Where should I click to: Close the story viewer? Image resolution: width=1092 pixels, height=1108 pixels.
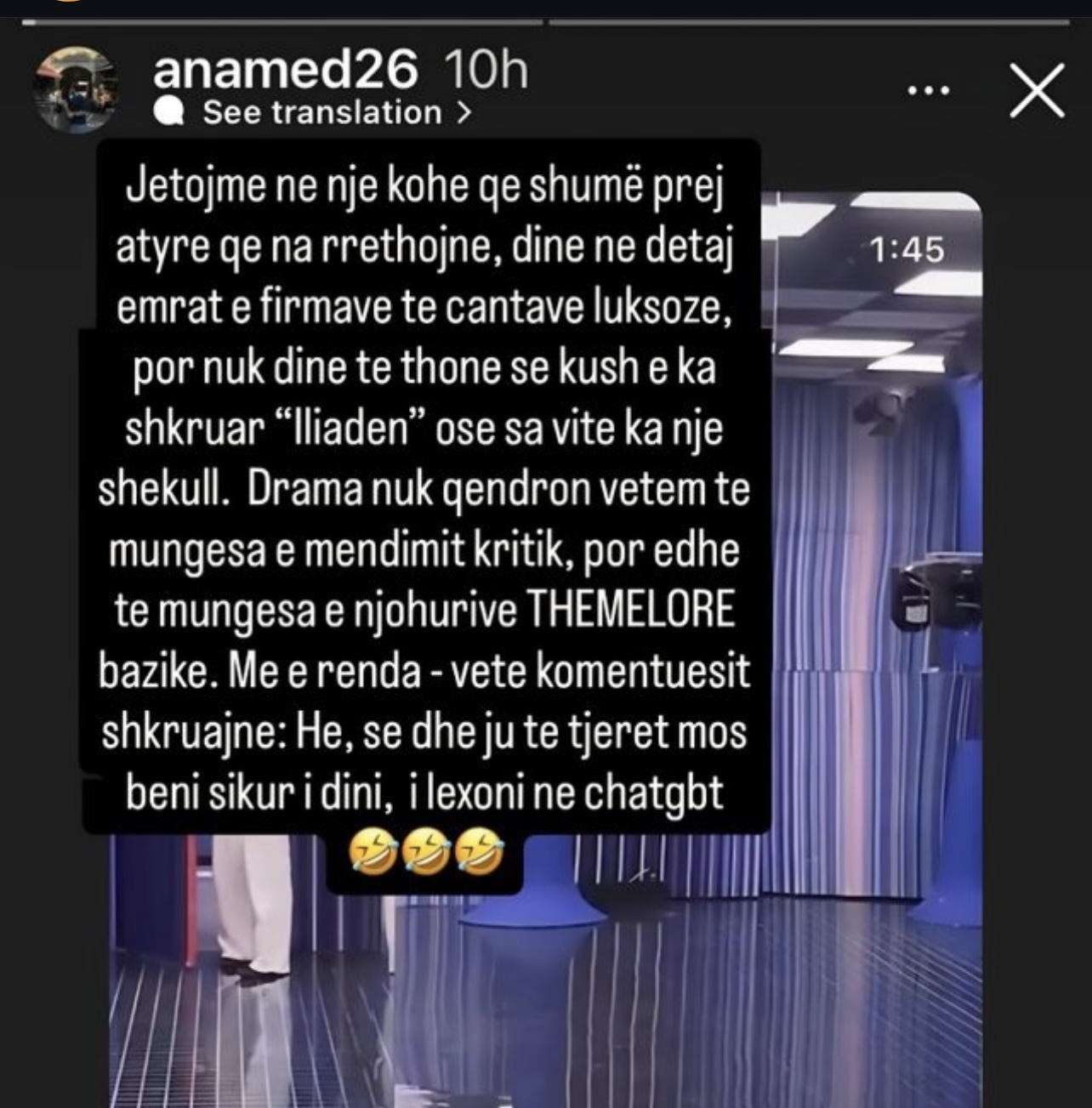point(1037,90)
